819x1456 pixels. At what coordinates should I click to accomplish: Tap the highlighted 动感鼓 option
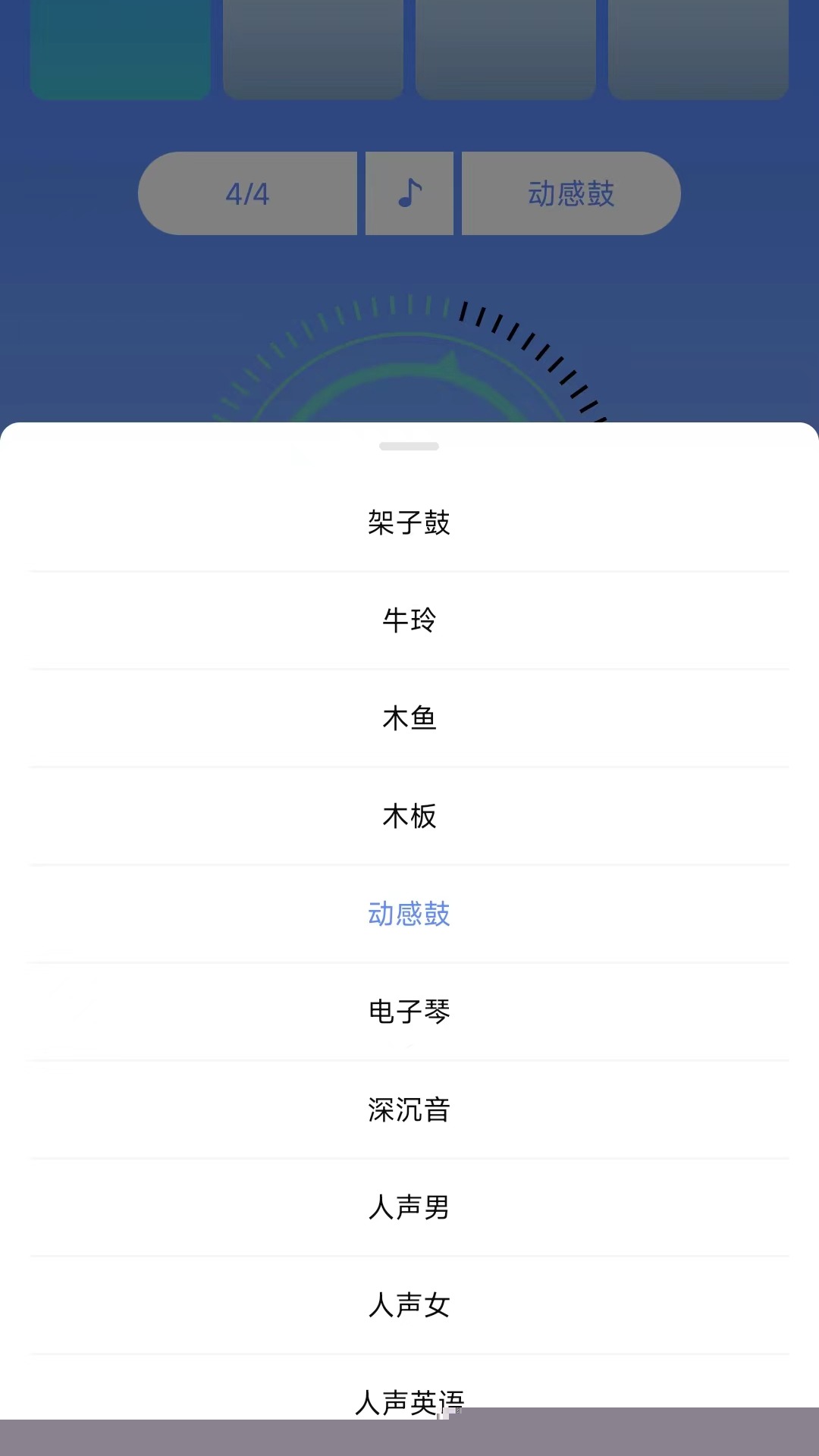409,914
